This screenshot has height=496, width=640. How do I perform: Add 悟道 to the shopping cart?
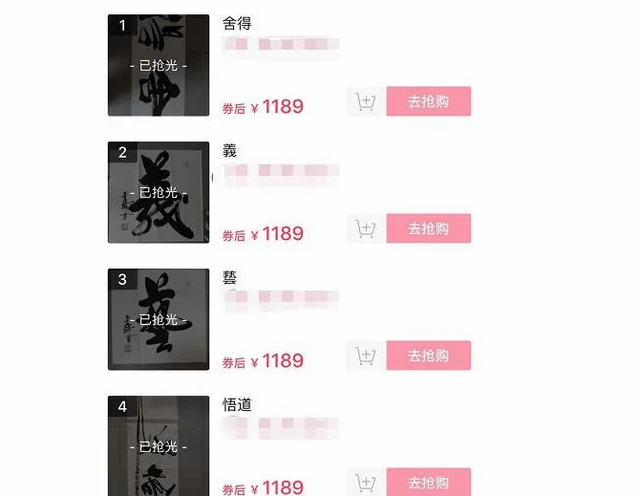click(365, 482)
